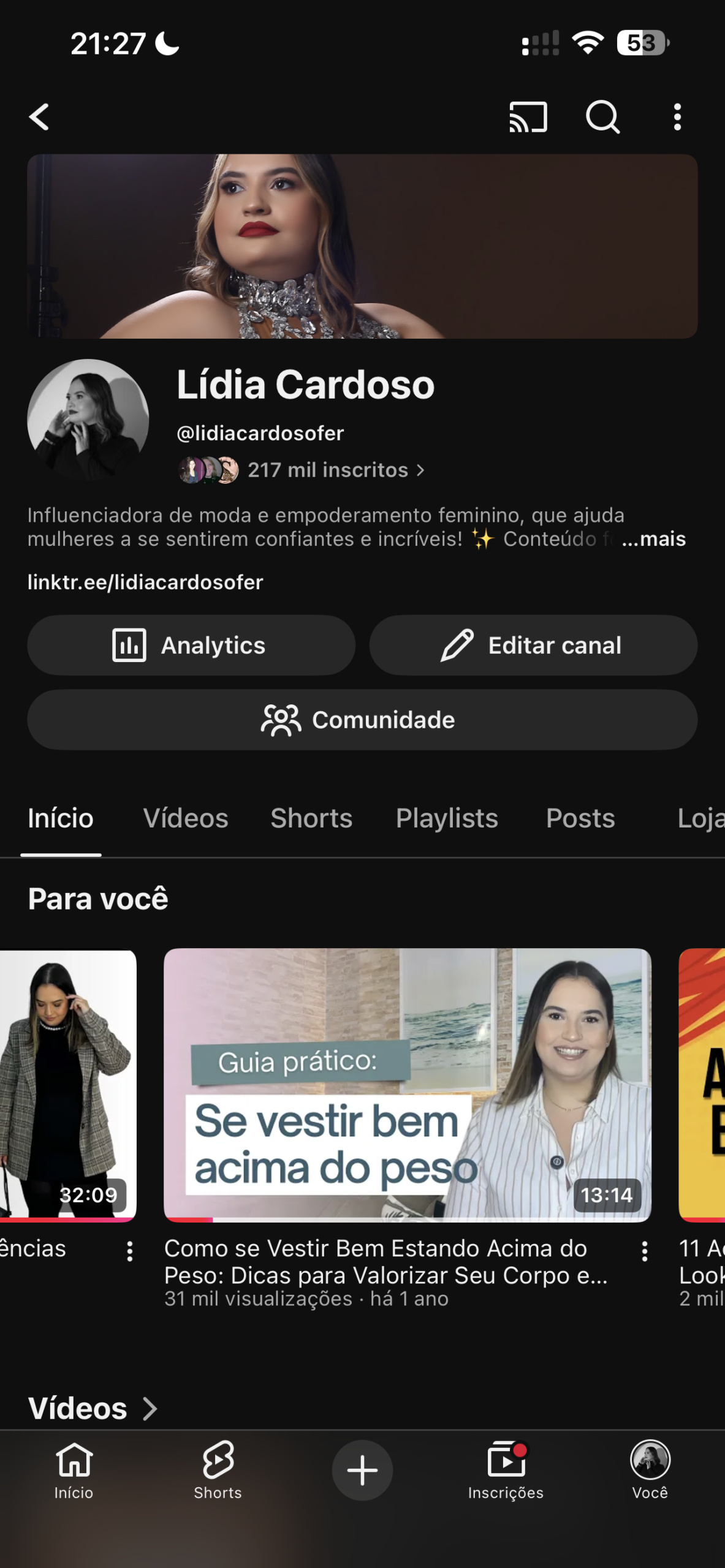Image resolution: width=725 pixels, height=1568 pixels.
Task: Open the Comunidade button
Action: tap(362, 720)
